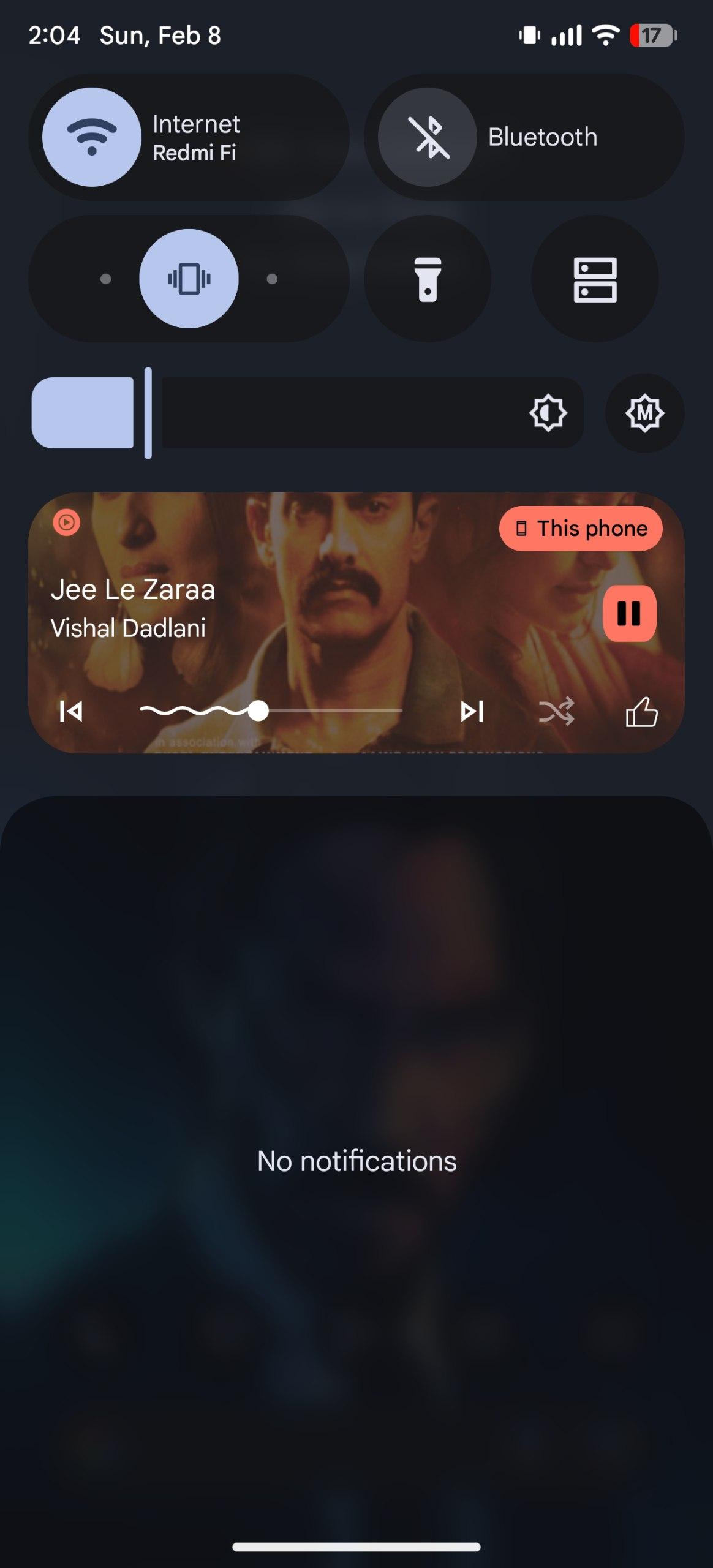Set brightness using the brightness slider
The height and width of the screenshot is (1568, 713).
coord(306,413)
